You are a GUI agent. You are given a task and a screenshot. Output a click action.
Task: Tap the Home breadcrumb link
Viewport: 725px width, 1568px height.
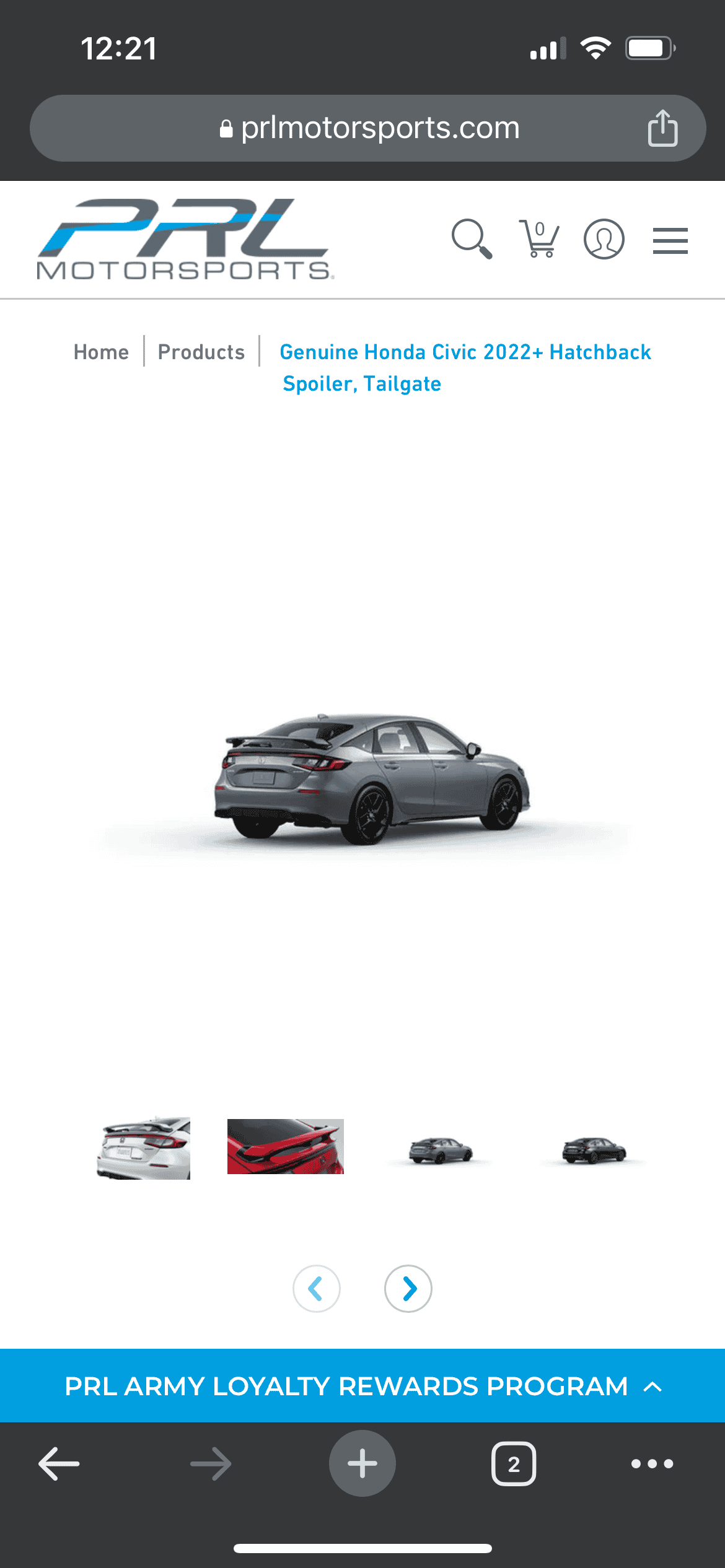click(x=101, y=352)
